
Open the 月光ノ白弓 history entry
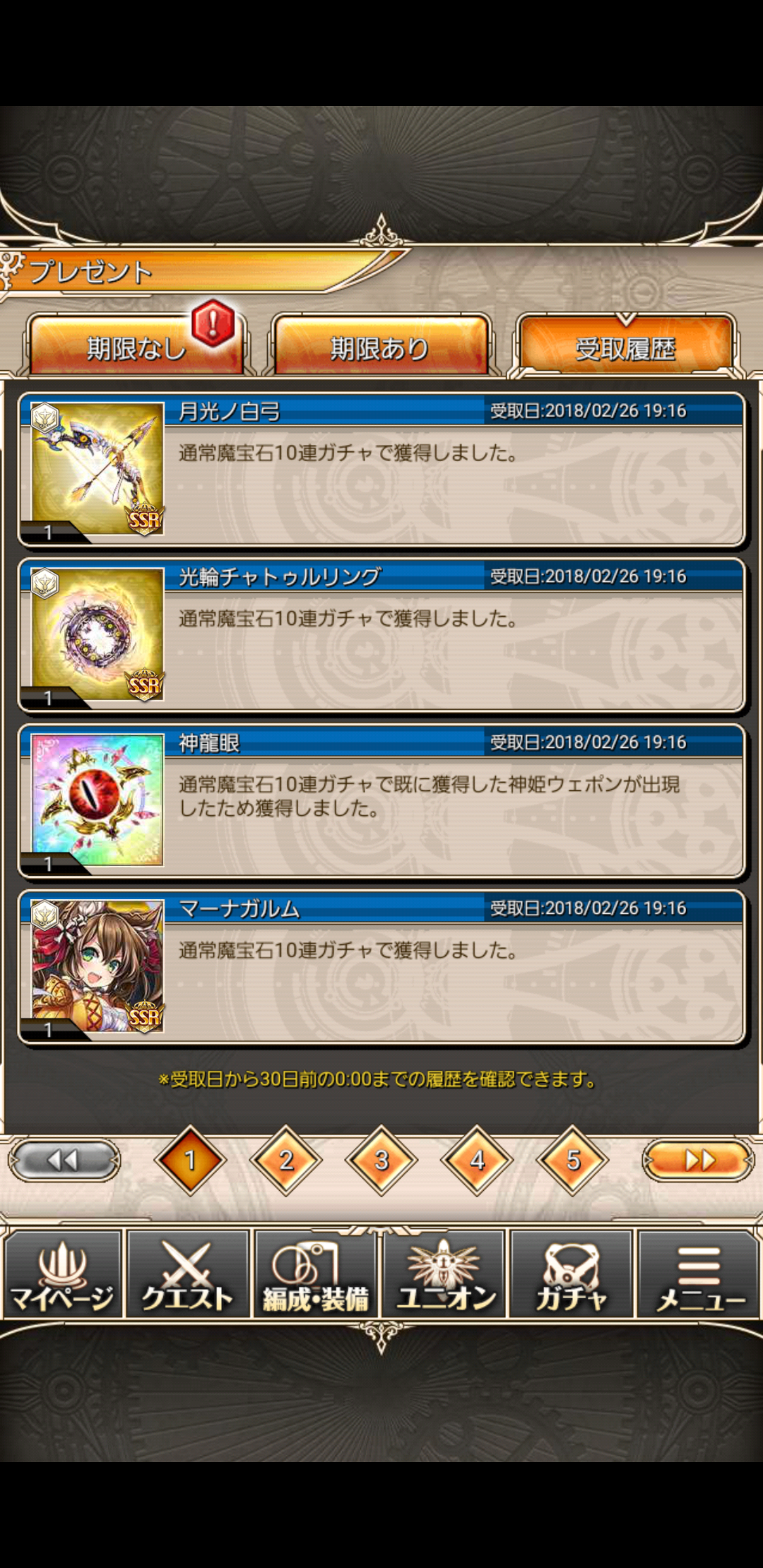pyautogui.click(x=381, y=469)
